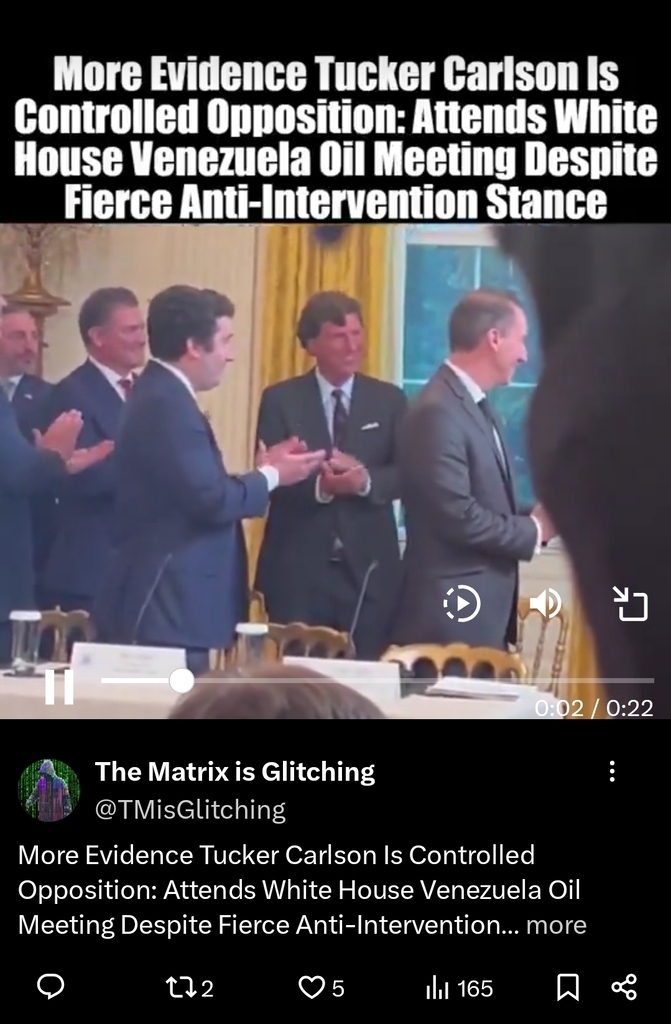Expand the caption with the more link
This screenshot has height=1024, width=671.
click(556, 925)
